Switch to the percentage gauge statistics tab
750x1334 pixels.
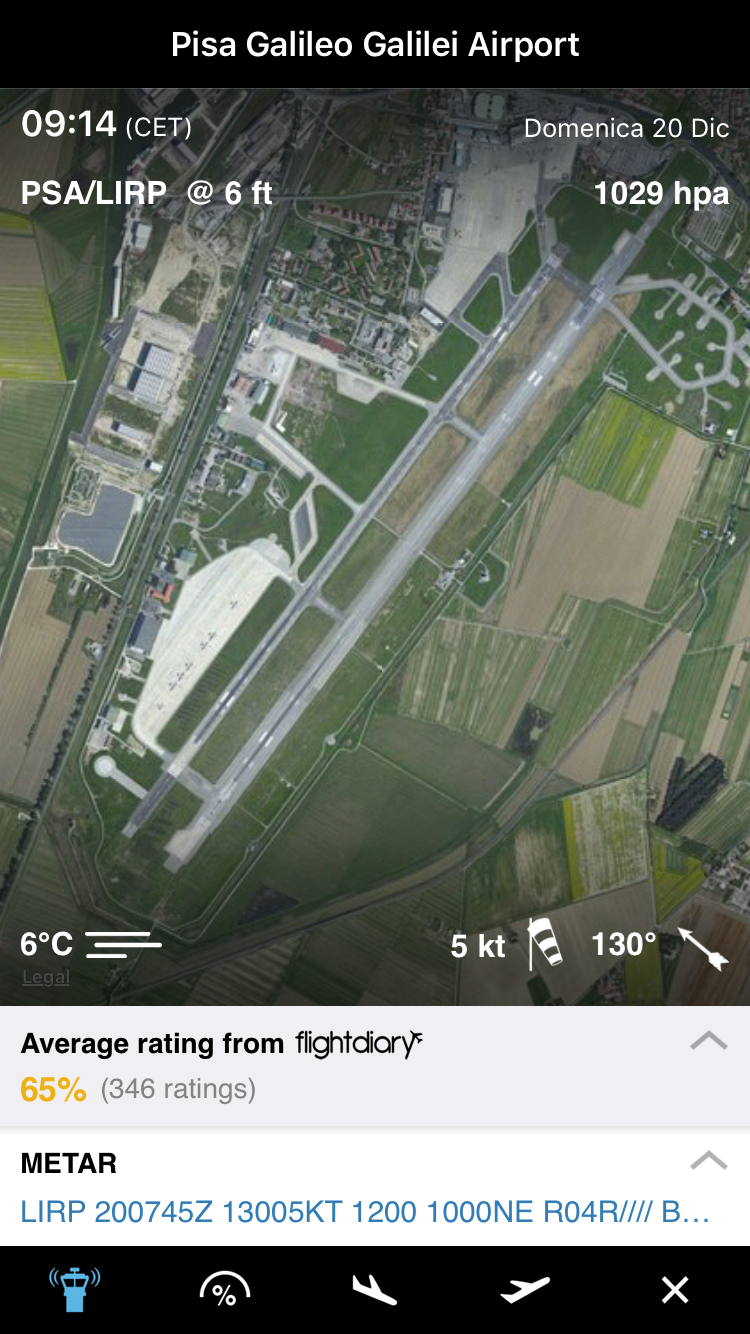tap(225, 1290)
